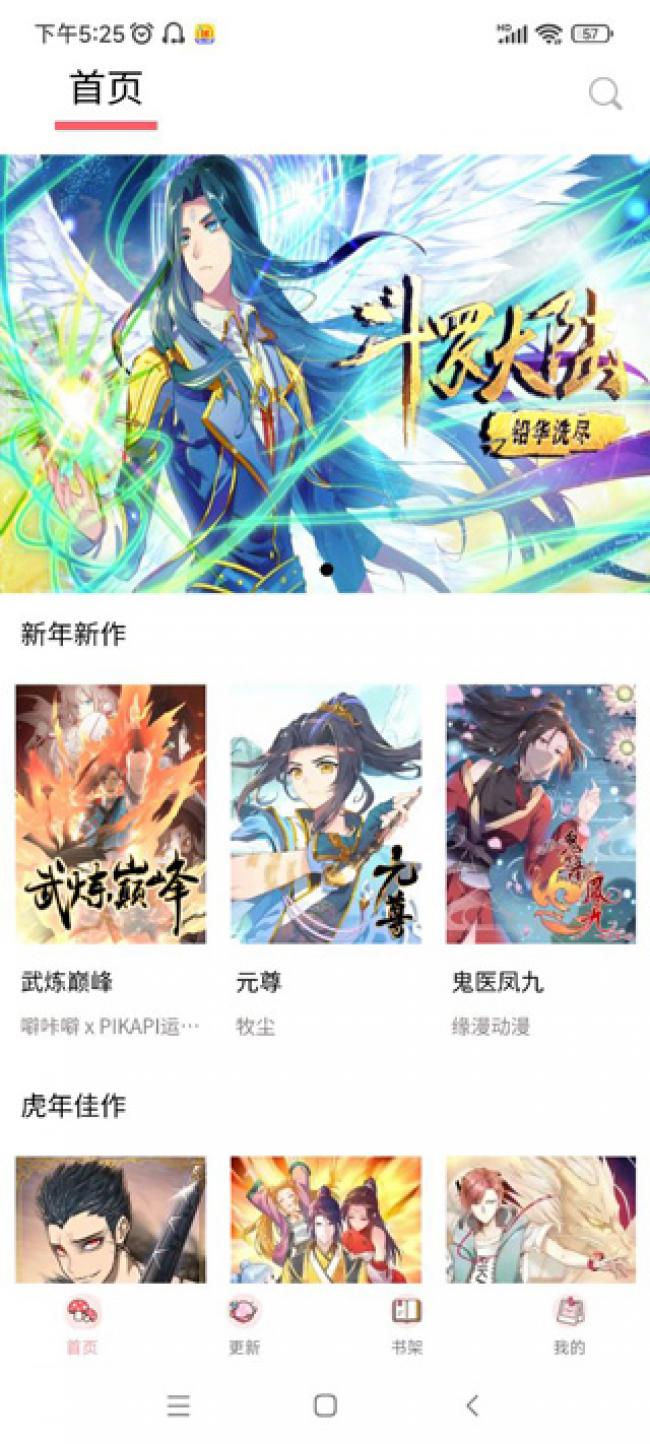Screen dimensions: 650x1444
Task: Open the 武炼巅峰 comic card
Action: point(110,814)
